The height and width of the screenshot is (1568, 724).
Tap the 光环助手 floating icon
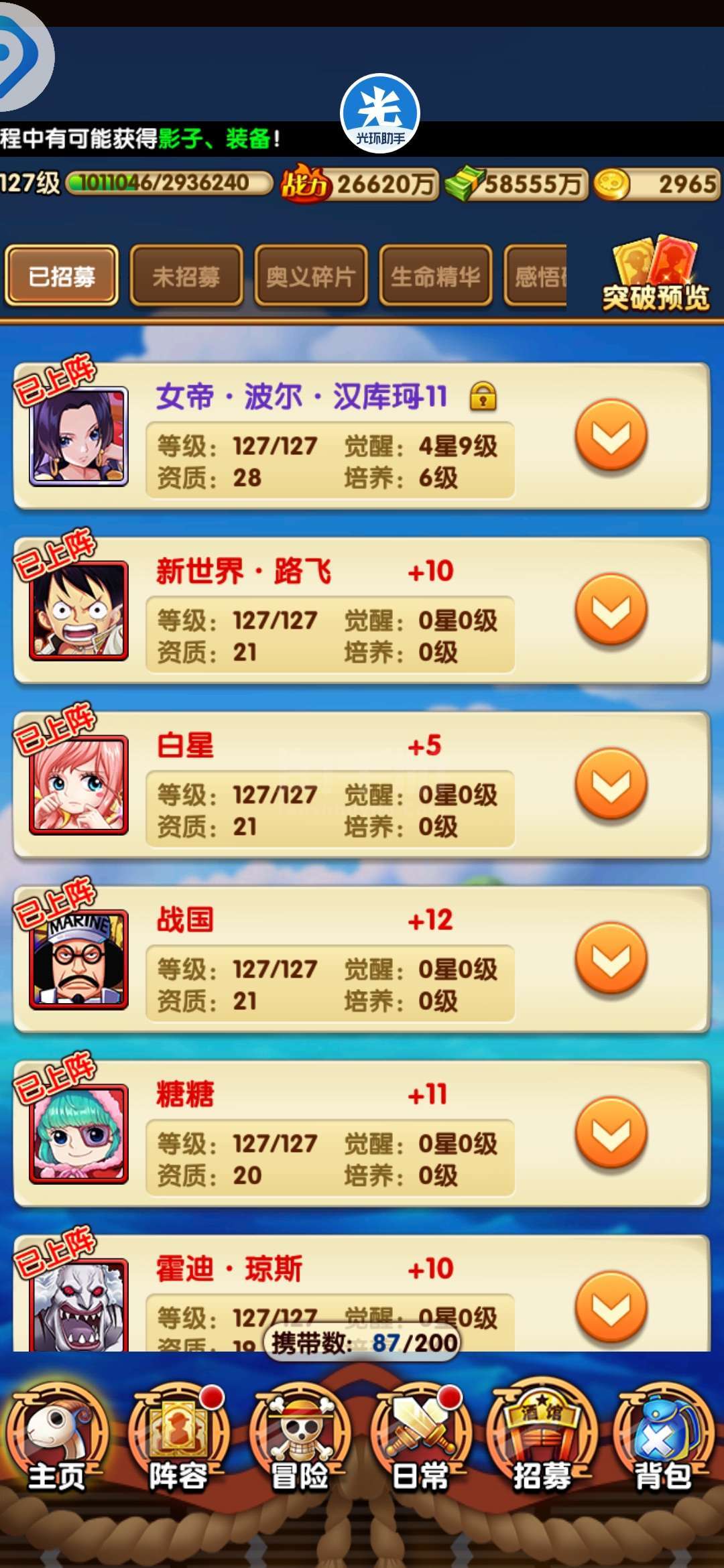pyautogui.click(x=380, y=114)
